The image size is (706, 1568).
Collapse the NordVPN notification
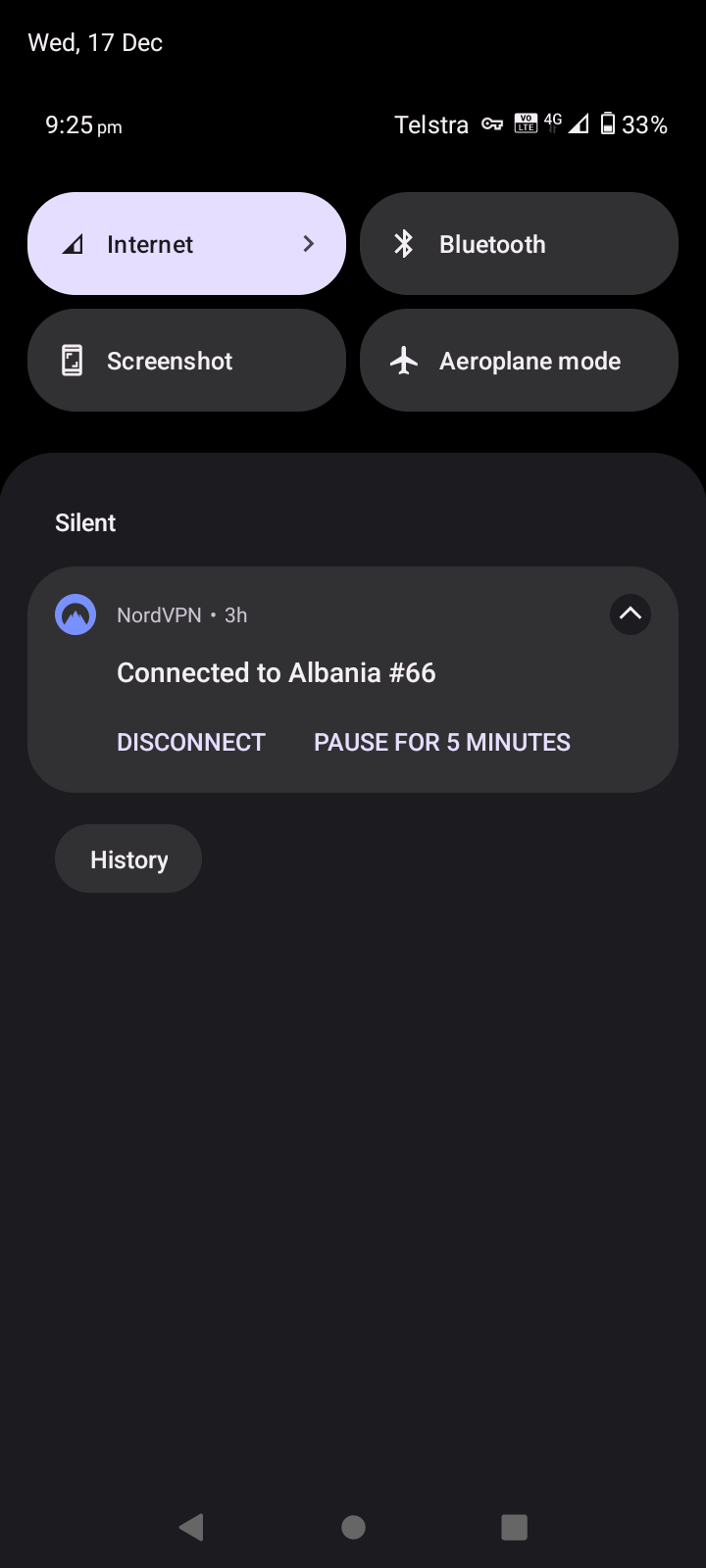click(630, 614)
